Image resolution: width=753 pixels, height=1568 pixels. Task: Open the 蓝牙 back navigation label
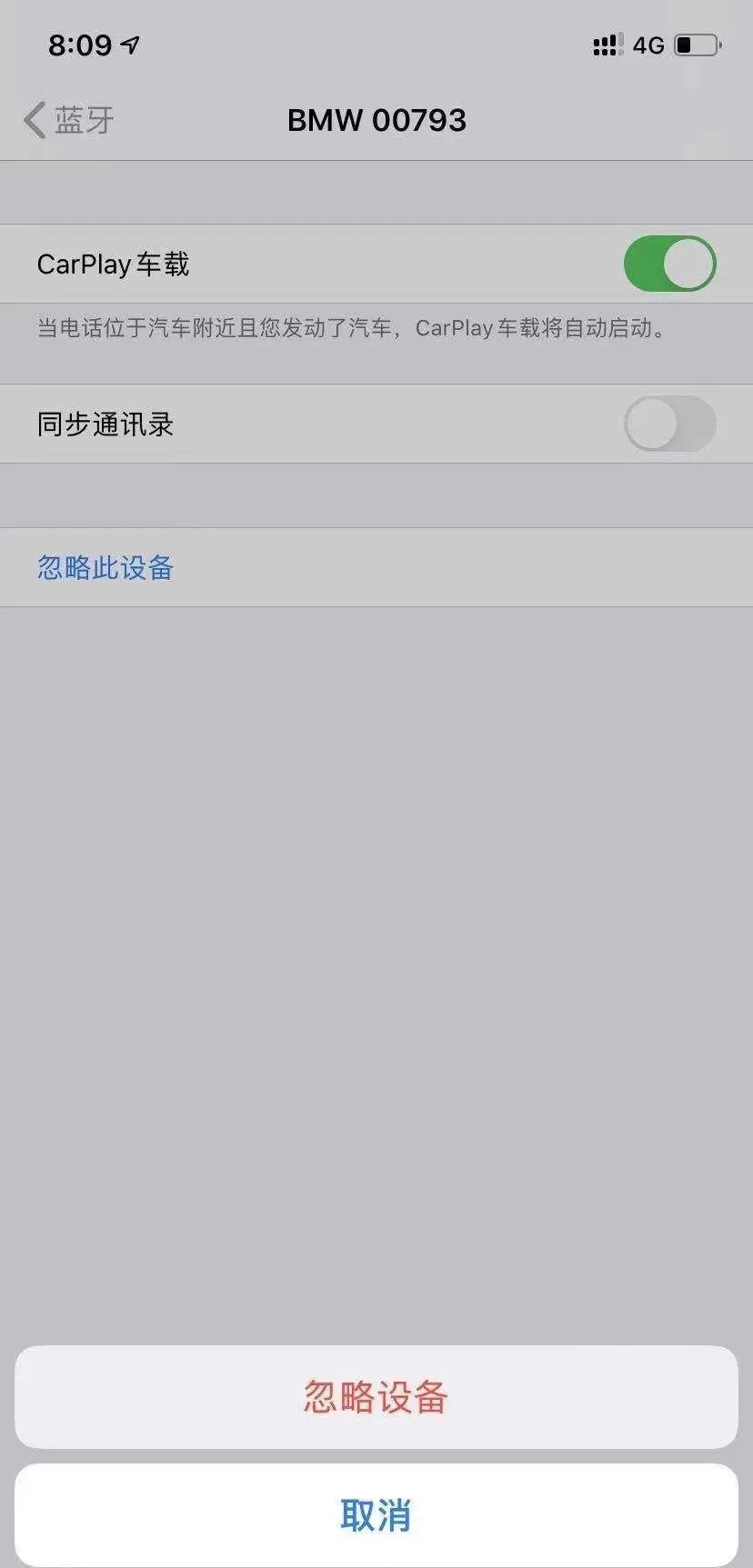point(82,119)
